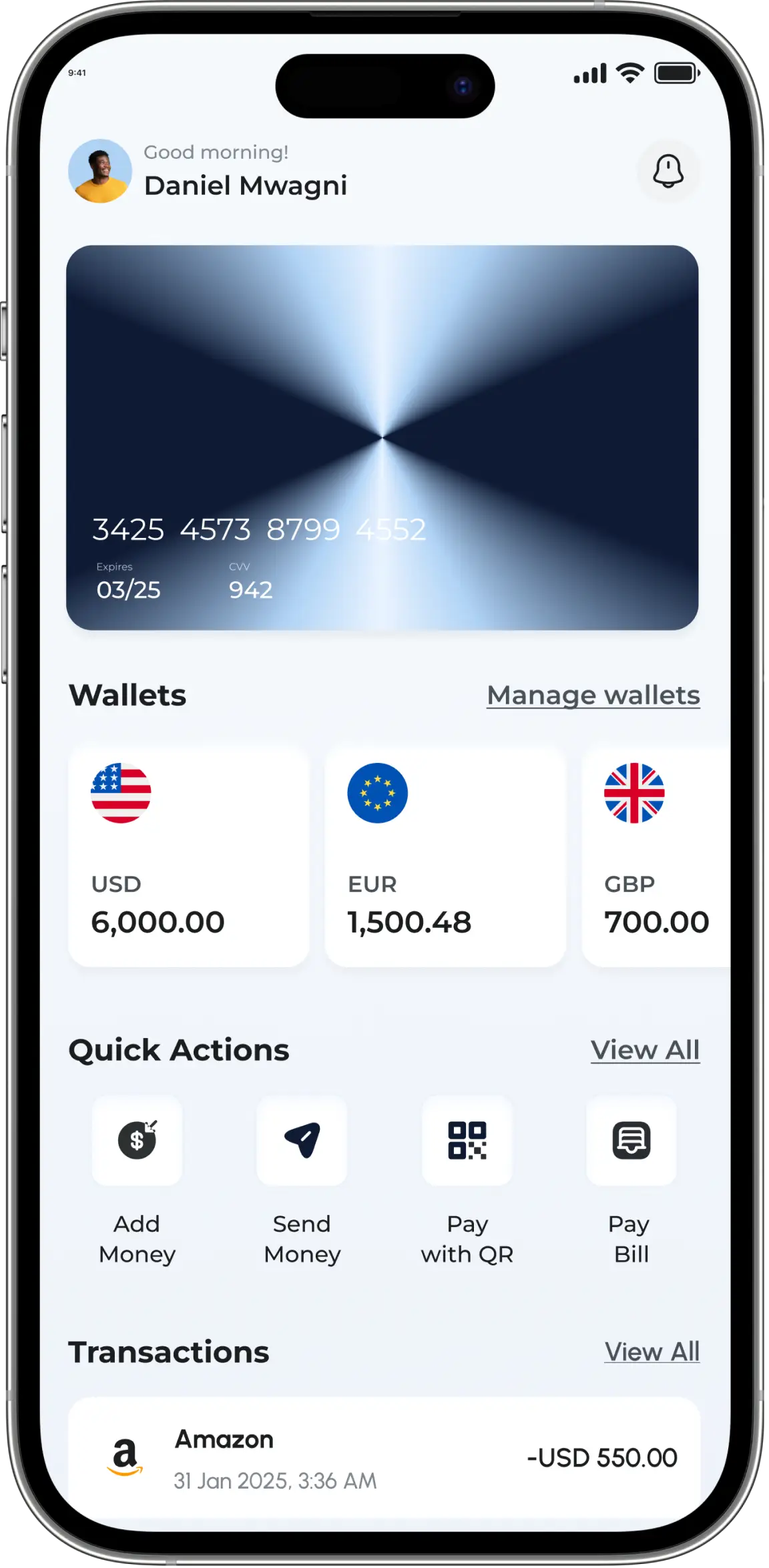Choose Pay with QR
Viewport: 769px width, 1568px height.
(467, 1140)
